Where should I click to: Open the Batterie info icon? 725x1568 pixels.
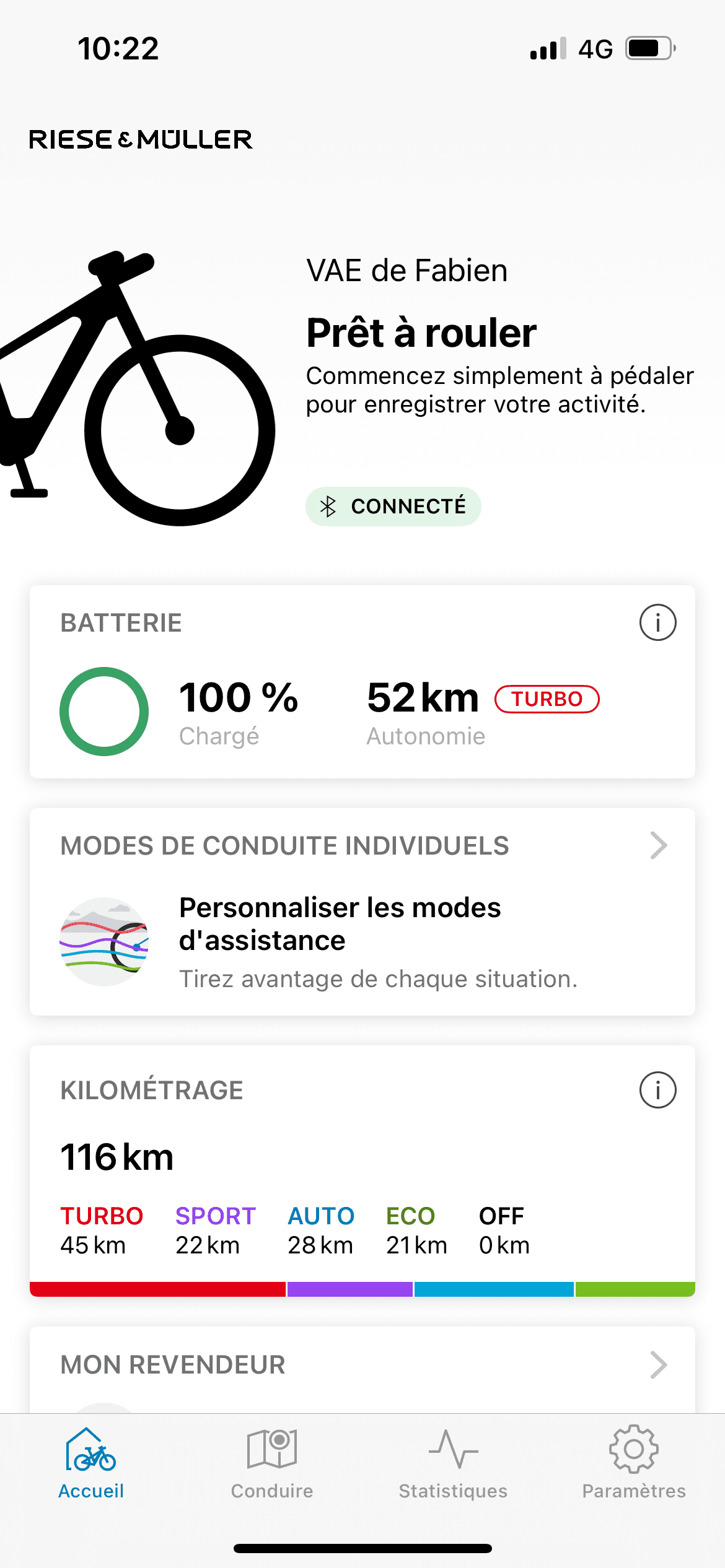(657, 622)
